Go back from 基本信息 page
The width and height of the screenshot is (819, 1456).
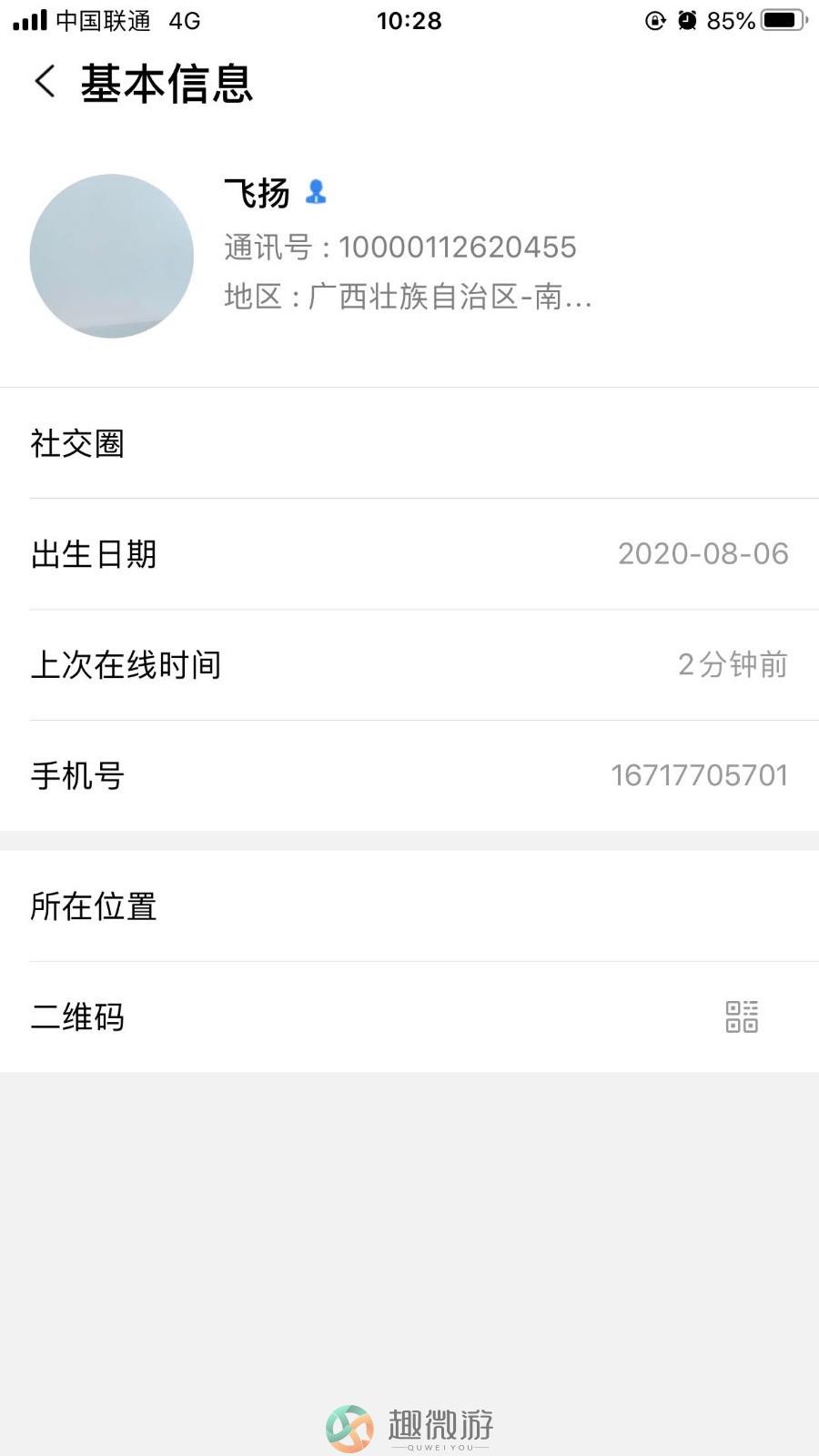coord(45,83)
